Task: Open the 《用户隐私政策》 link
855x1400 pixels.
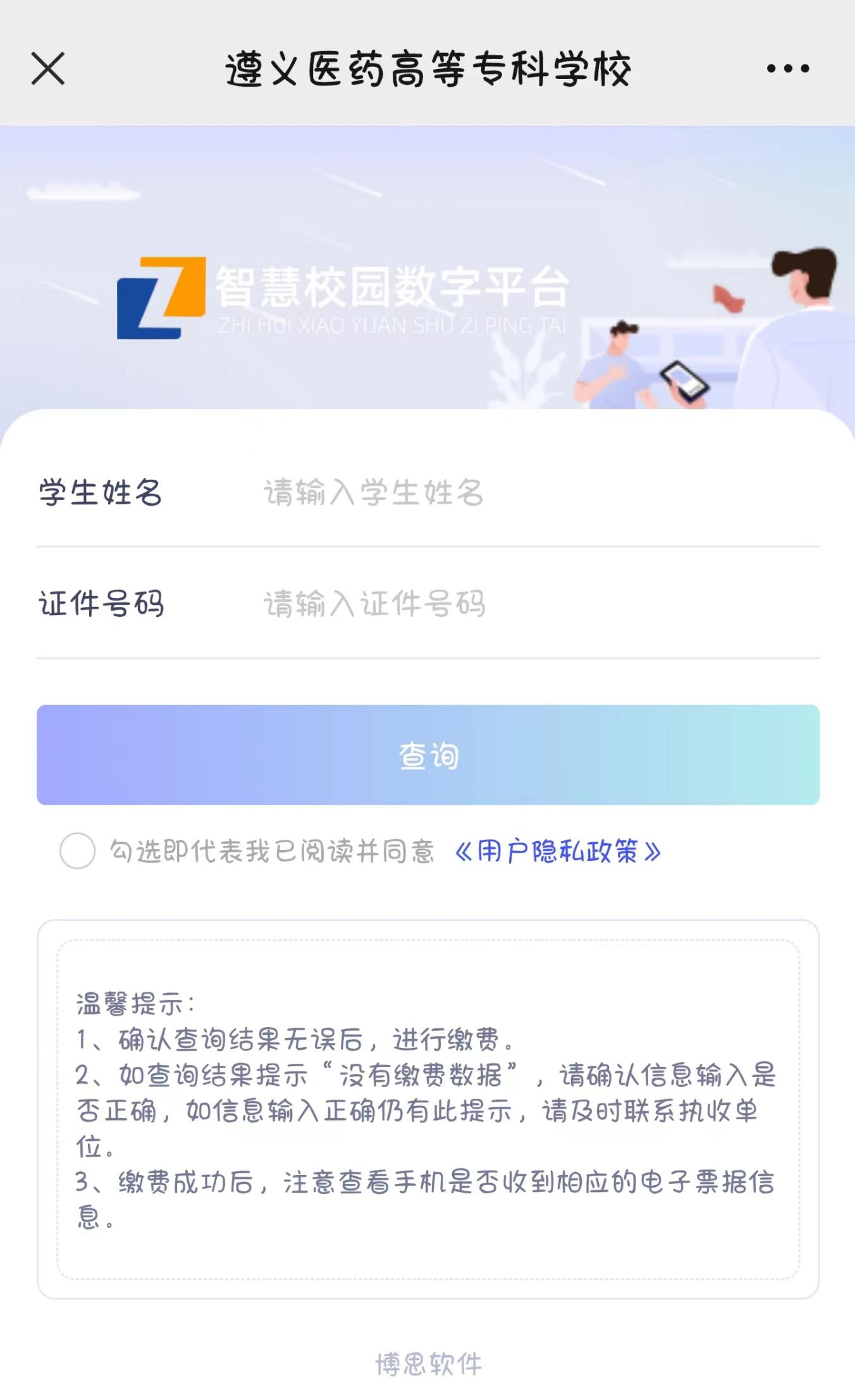Action: [x=558, y=851]
